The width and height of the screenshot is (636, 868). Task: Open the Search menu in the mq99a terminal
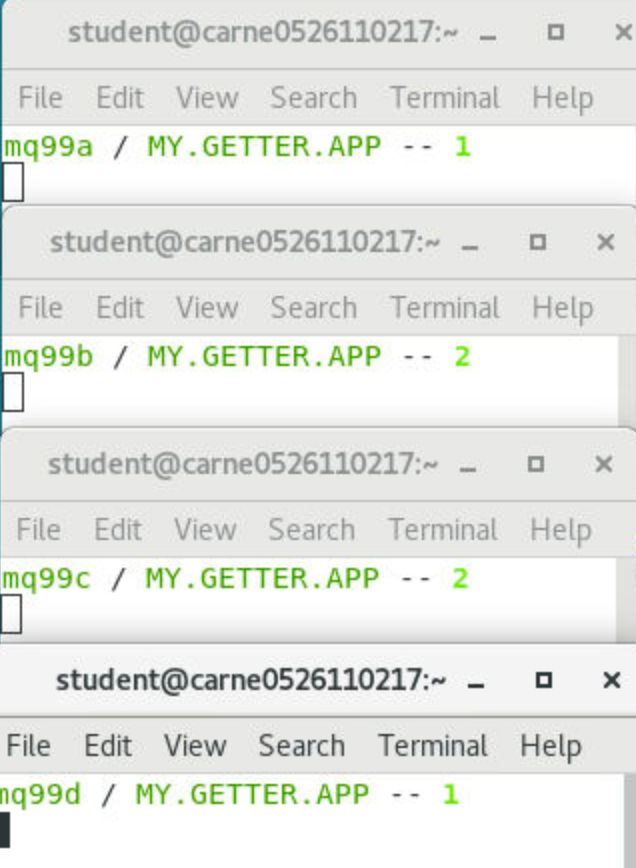[313, 98]
